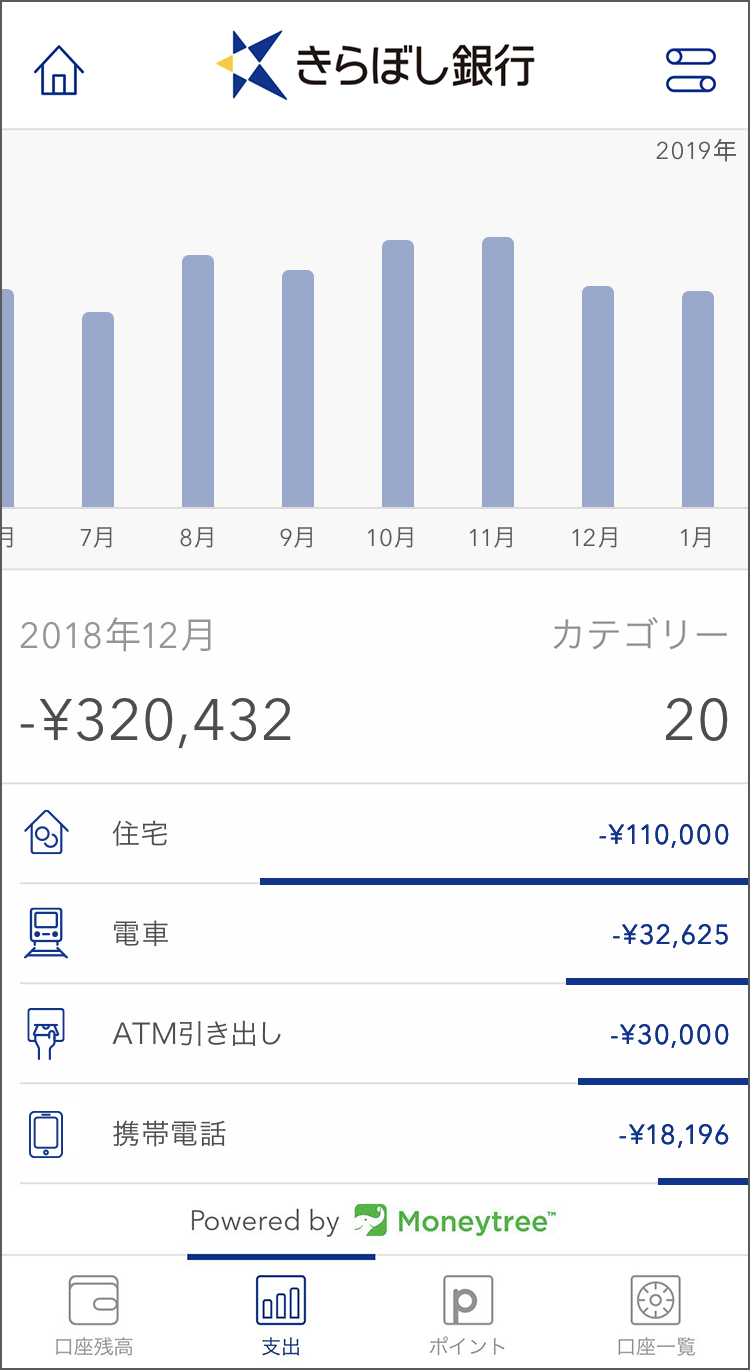The image size is (750, 1370).
Task: Select the 1月 spending bar
Action: [x=698, y=399]
